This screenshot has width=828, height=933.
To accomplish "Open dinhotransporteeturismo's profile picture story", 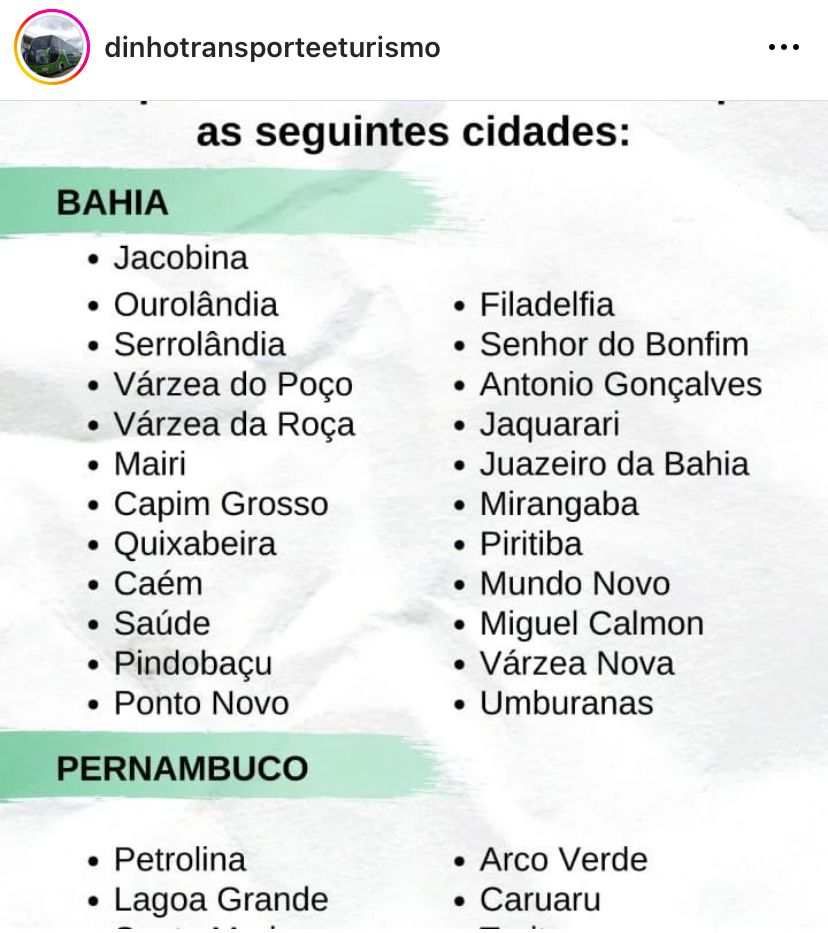I will [53, 48].
